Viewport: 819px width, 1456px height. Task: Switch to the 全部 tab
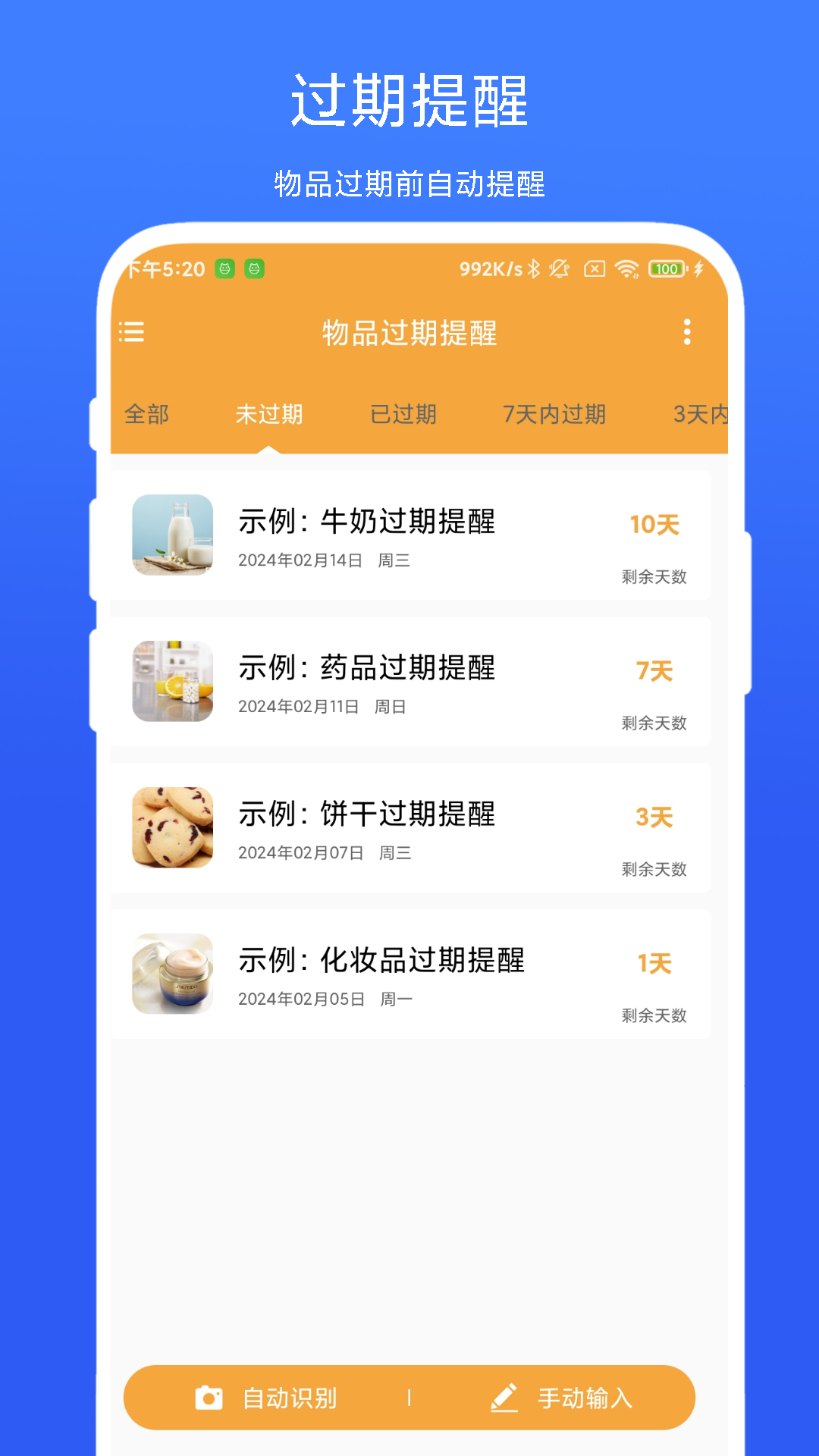(x=147, y=415)
